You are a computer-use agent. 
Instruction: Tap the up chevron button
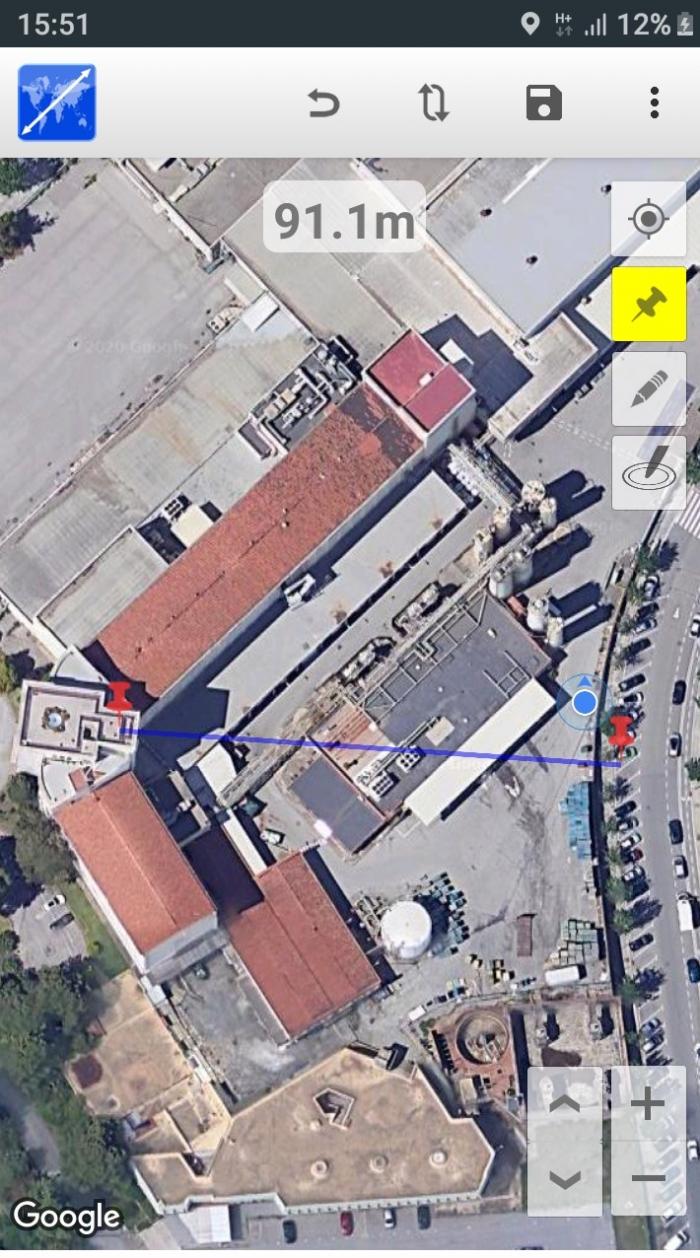[565, 1104]
